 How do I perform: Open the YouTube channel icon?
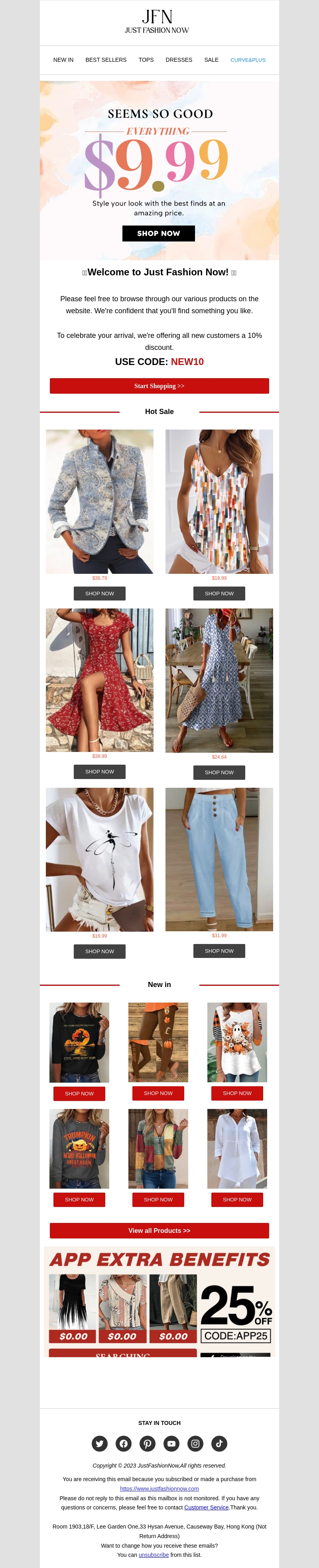click(171, 1443)
